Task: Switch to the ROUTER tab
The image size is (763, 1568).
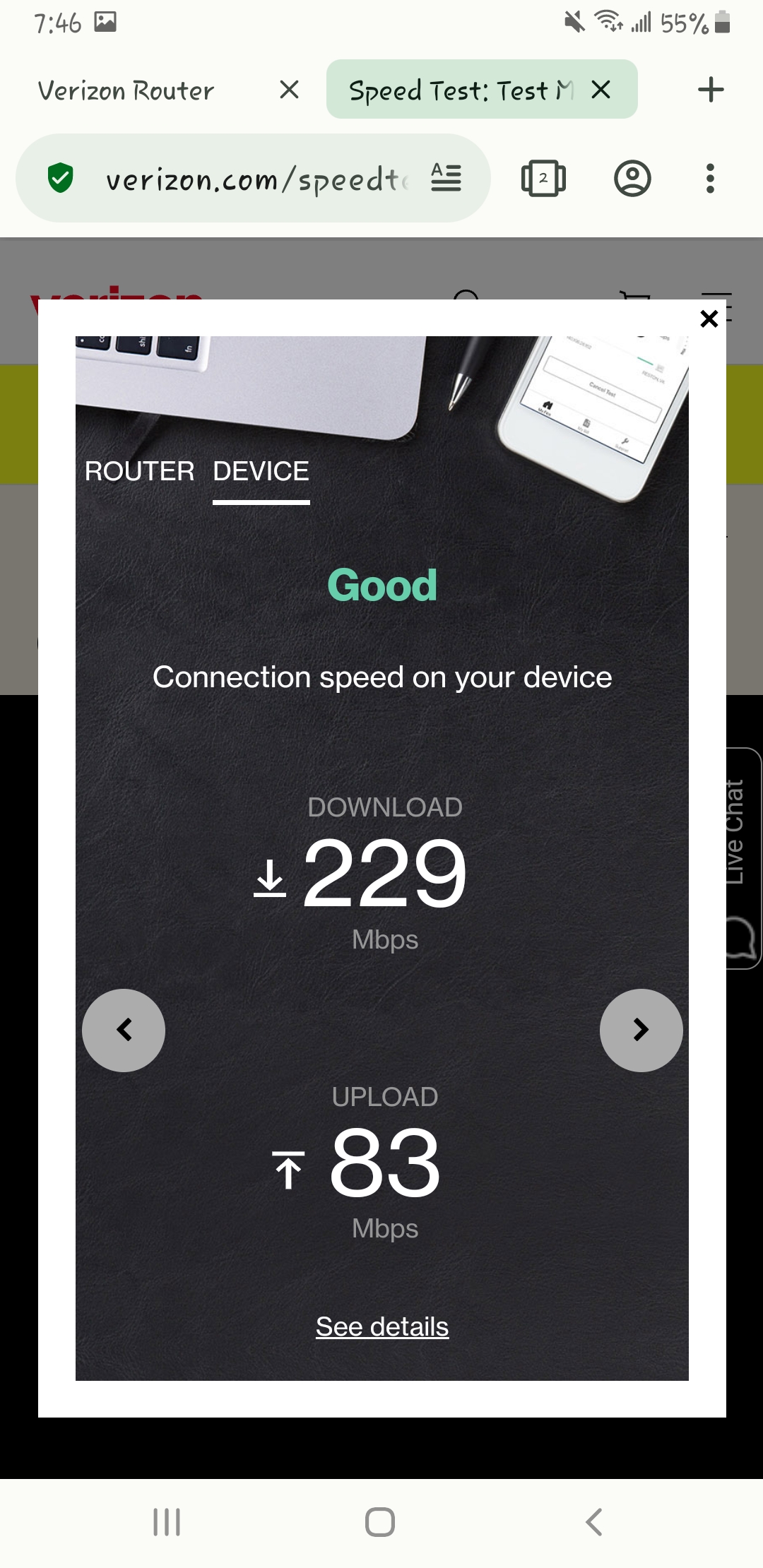Action: tap(139, 471)
